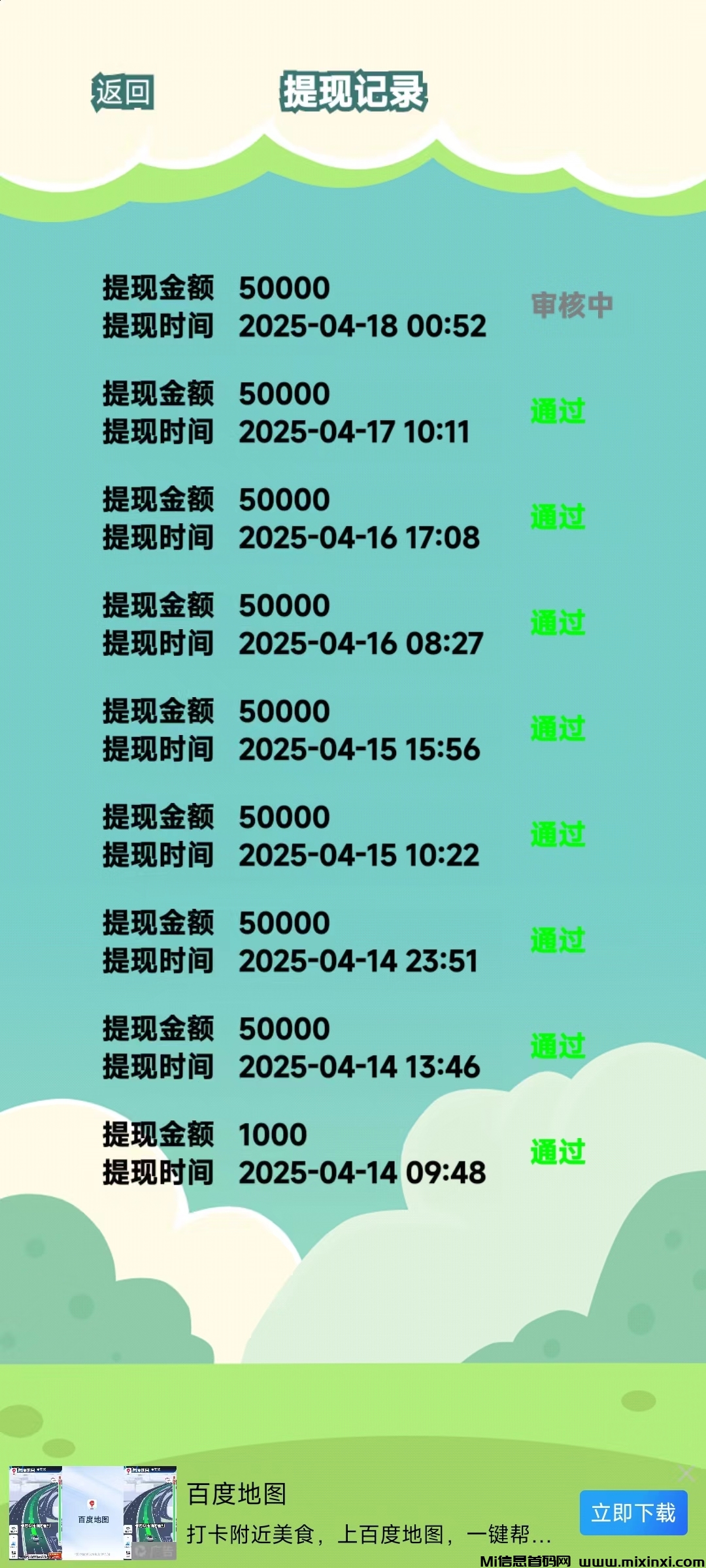Tap the 通过 status on the 04-17 record
The width and height of the screenshot is (706, 1568).
(x=557, y=410)
